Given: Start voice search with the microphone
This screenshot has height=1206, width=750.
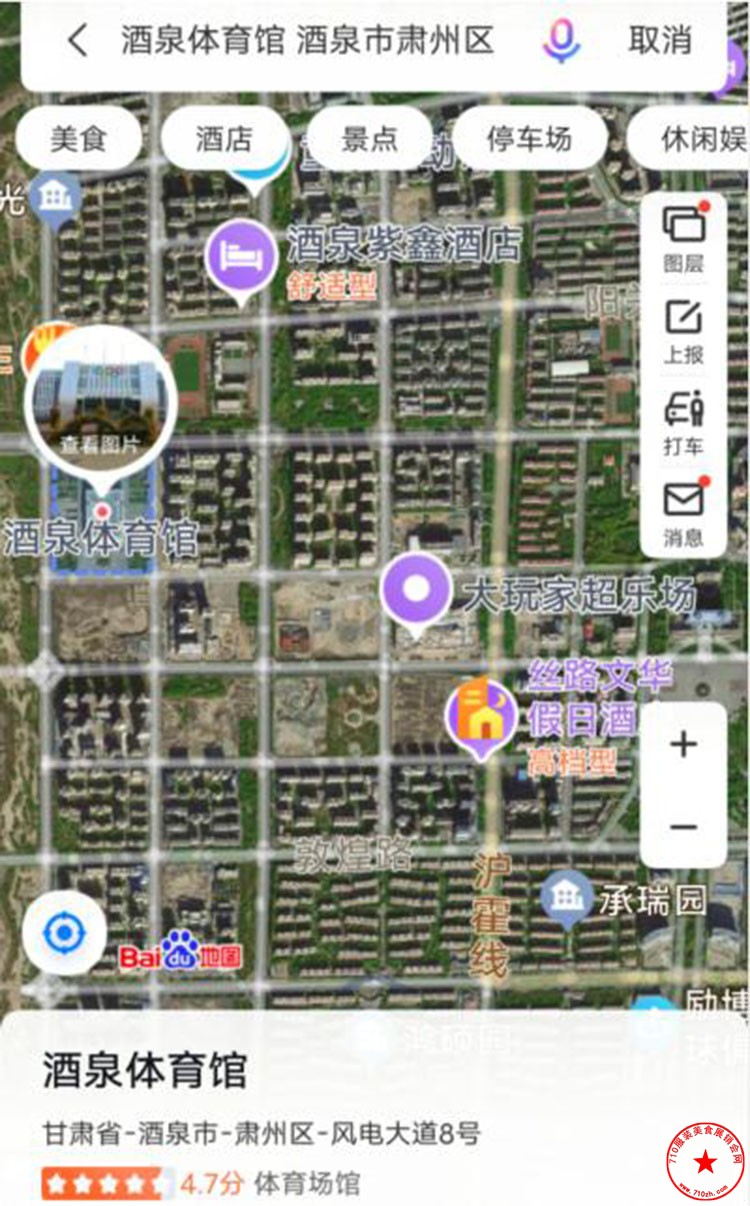Looking at the screenshot, I should coord(561,41).
